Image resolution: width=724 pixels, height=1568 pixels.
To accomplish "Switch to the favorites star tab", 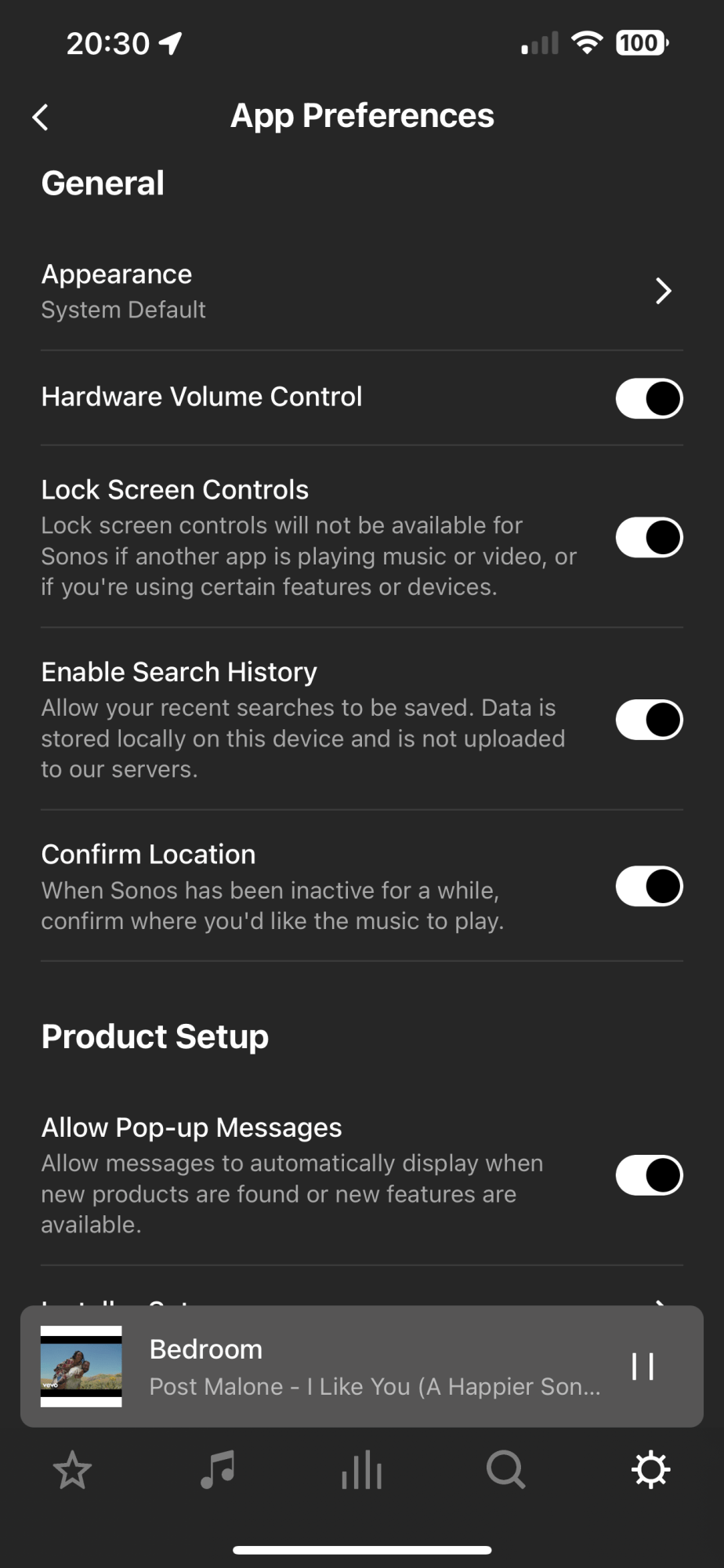I will 72,1470.
